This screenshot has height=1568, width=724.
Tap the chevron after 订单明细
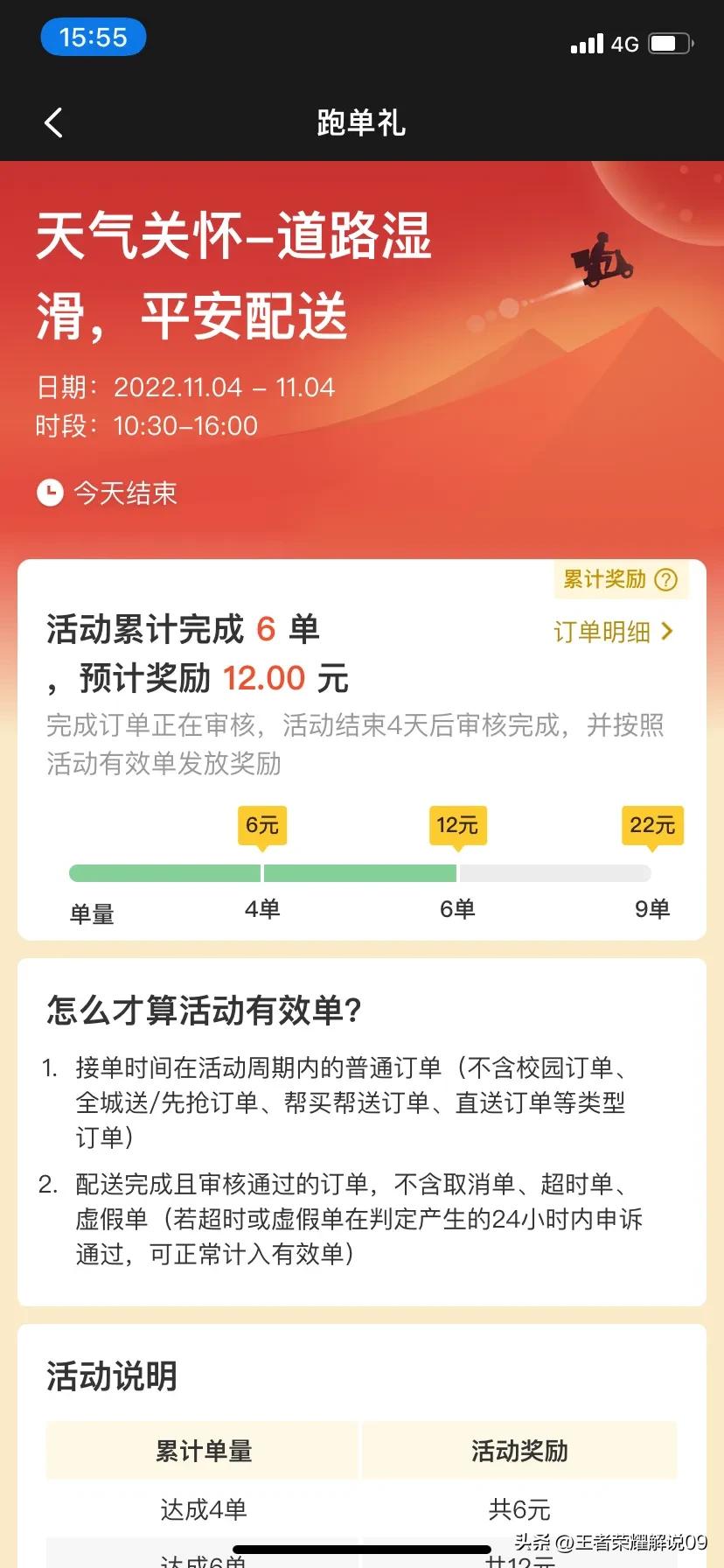(668, 632)
